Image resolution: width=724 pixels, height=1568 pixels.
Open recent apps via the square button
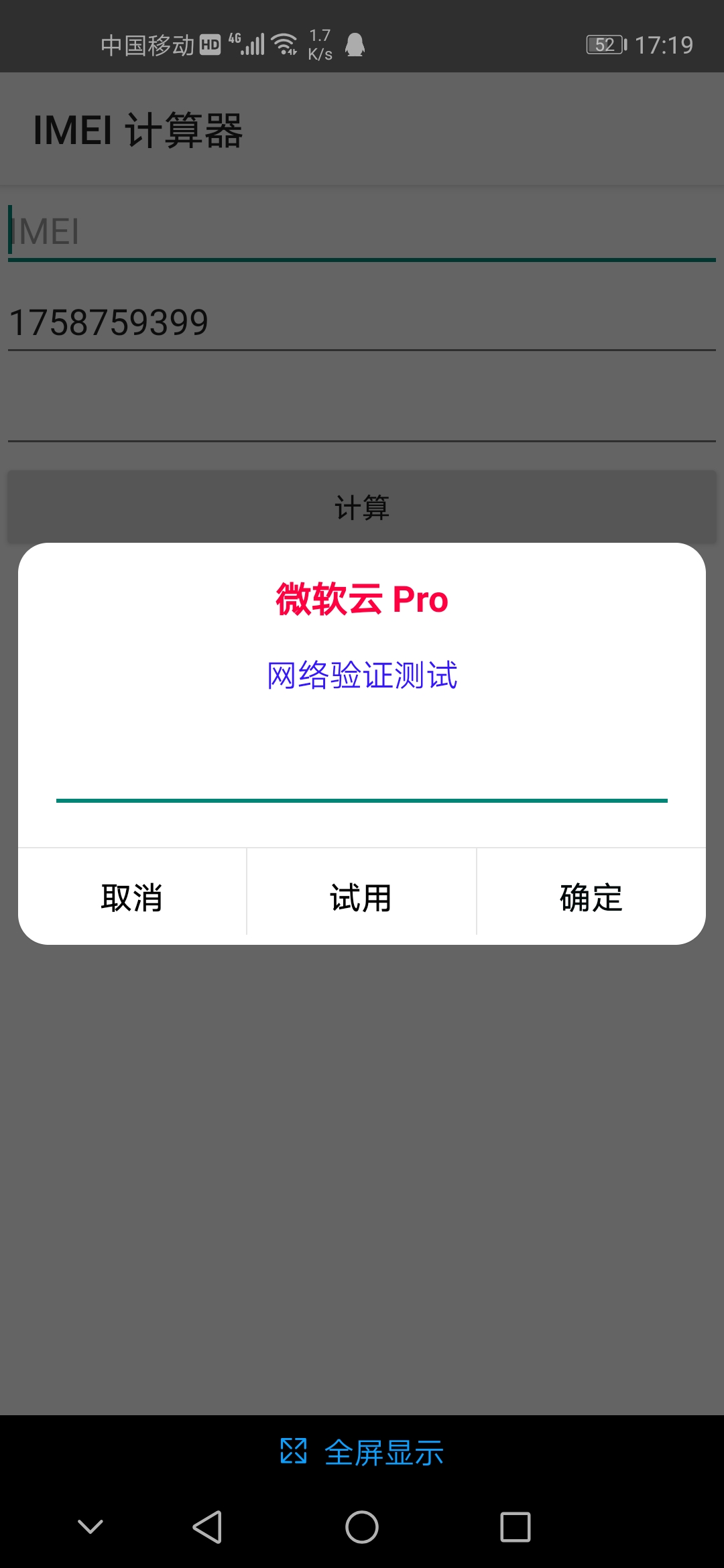tap(515, 1527)
